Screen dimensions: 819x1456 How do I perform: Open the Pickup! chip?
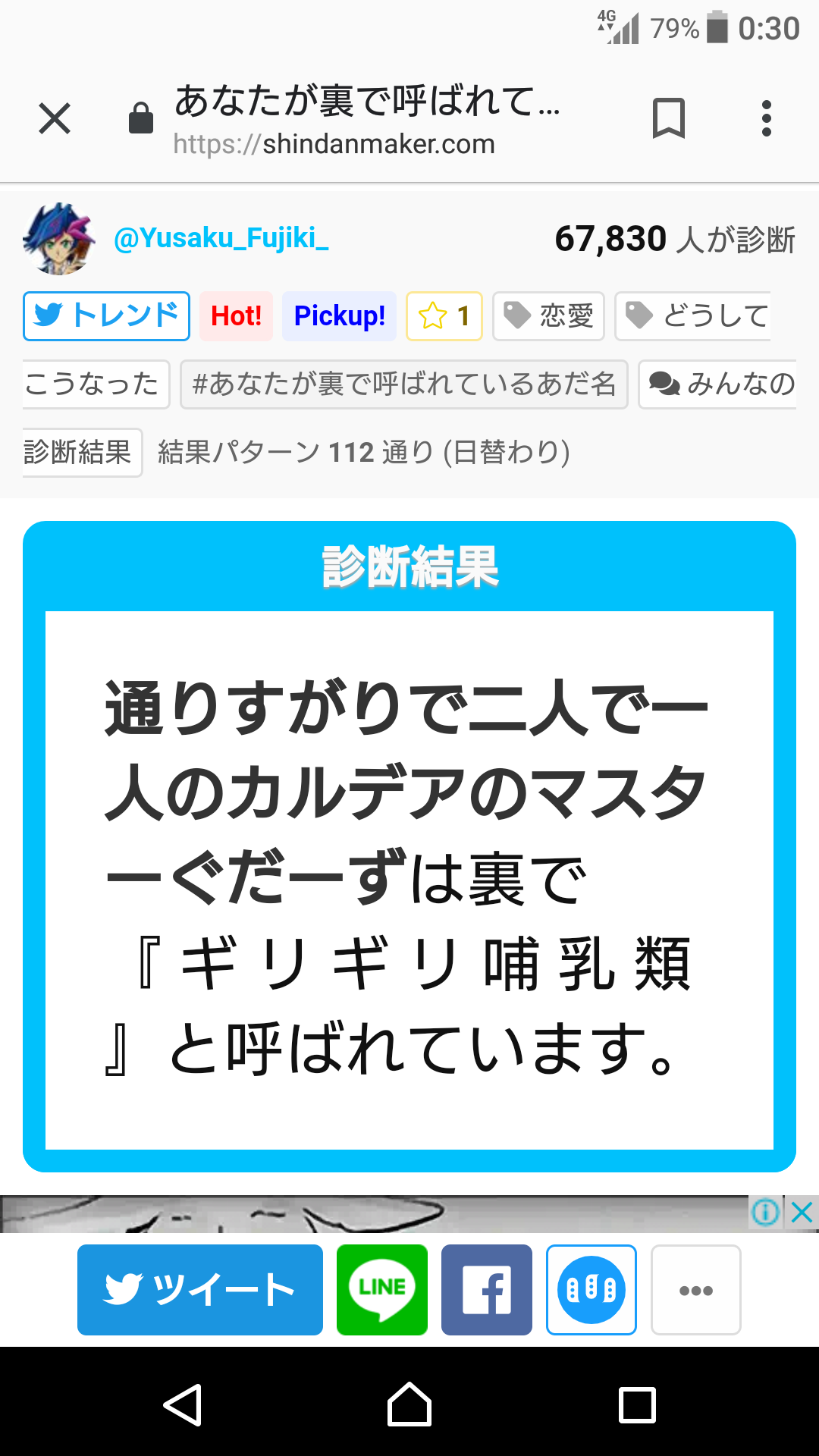click(339, 315)
